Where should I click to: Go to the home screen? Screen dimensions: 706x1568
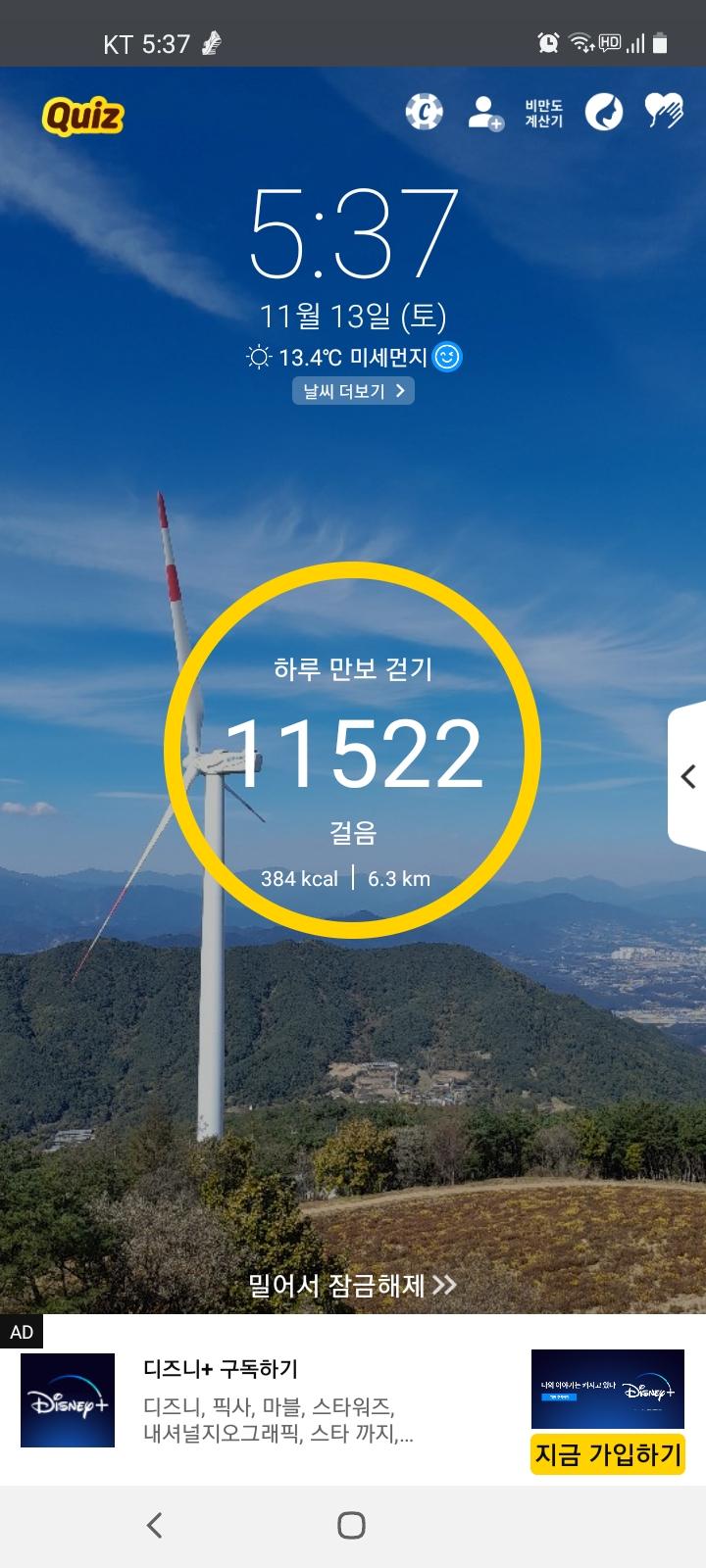click(x=351, y=1525)
